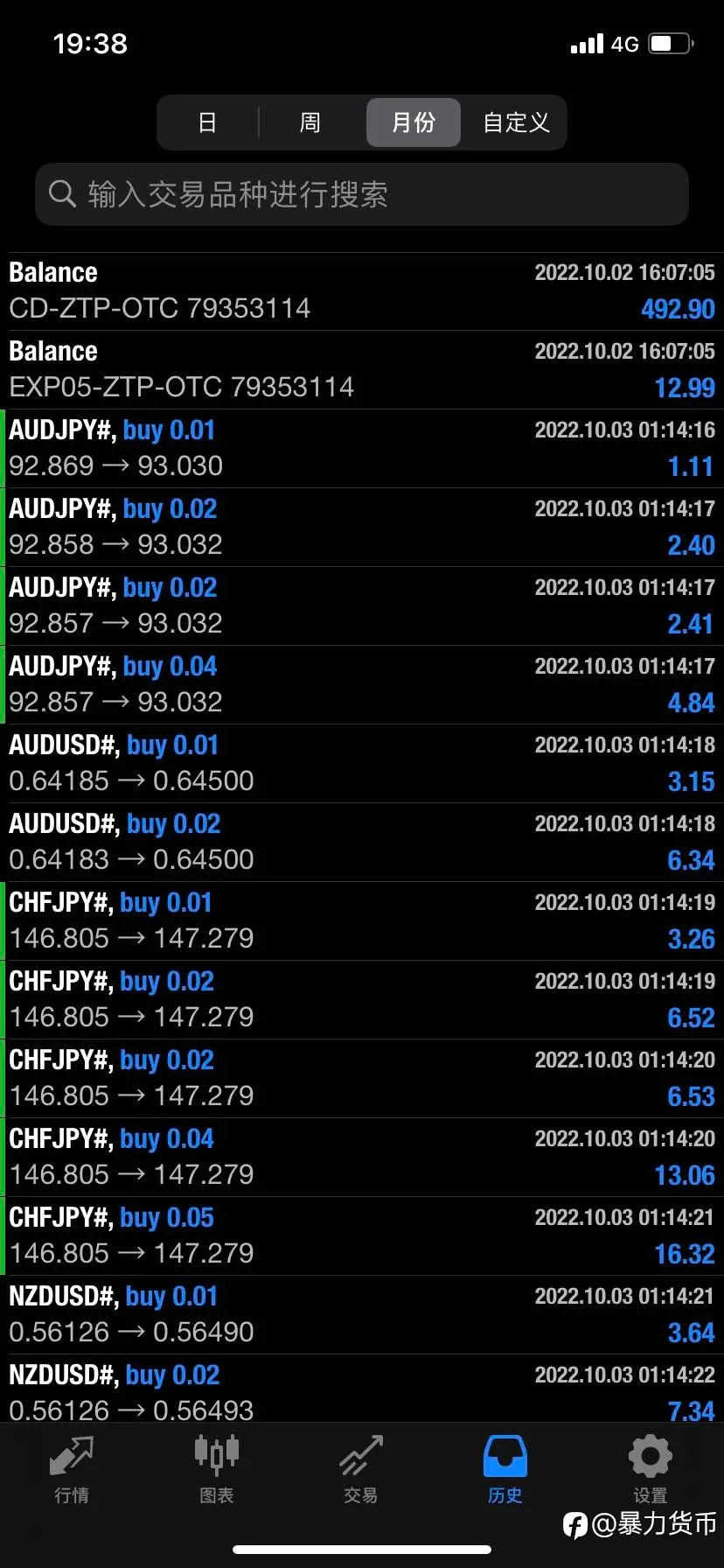Viewport: 724px width, 1568px height.
Task: Tap the symbol search field
Action: click(362, 194)
